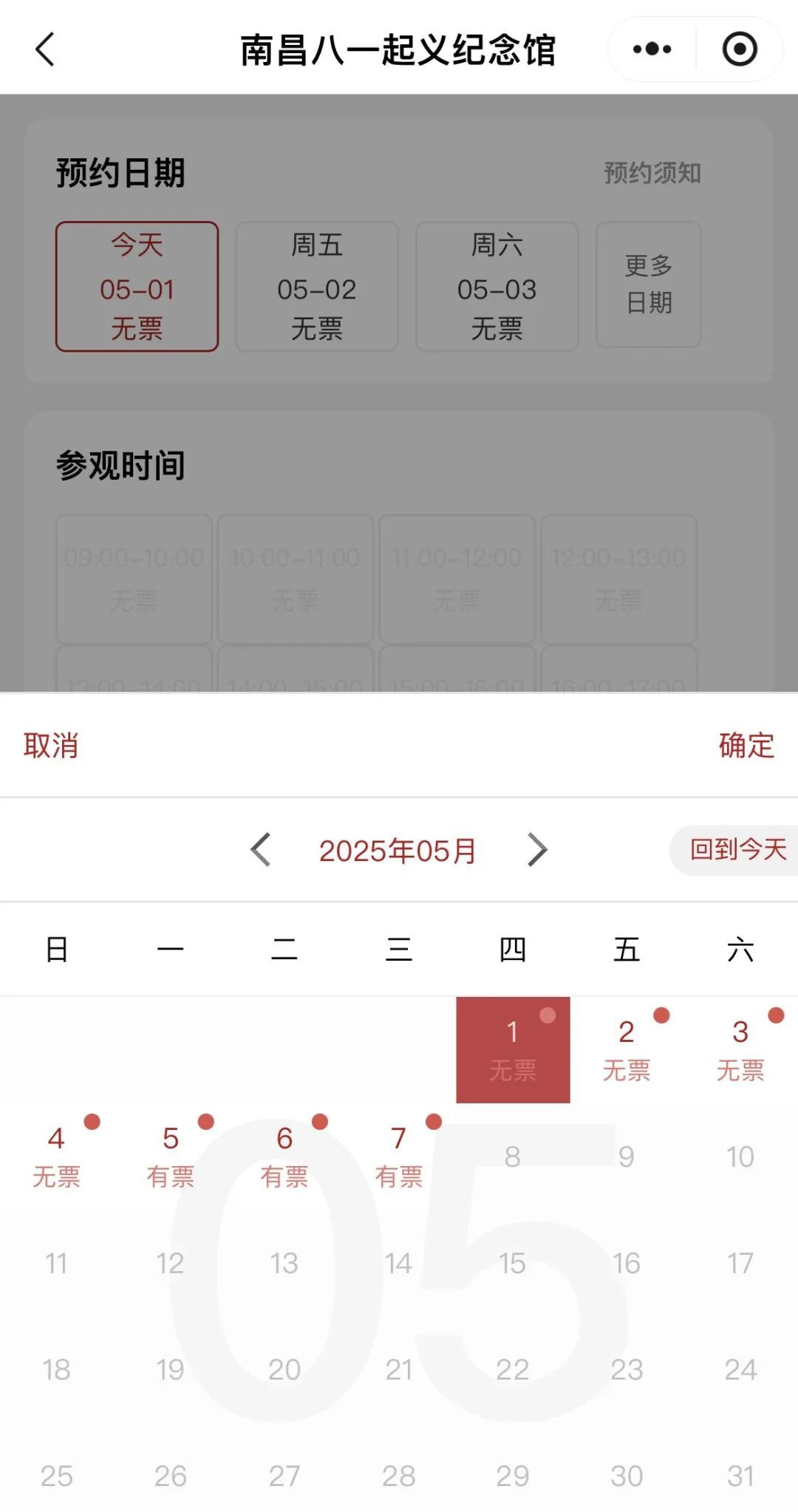Viewport: 798px width, 1512px height.
Task: Select the 周六 05-03 date card
Action: click(x=497, y=287)
